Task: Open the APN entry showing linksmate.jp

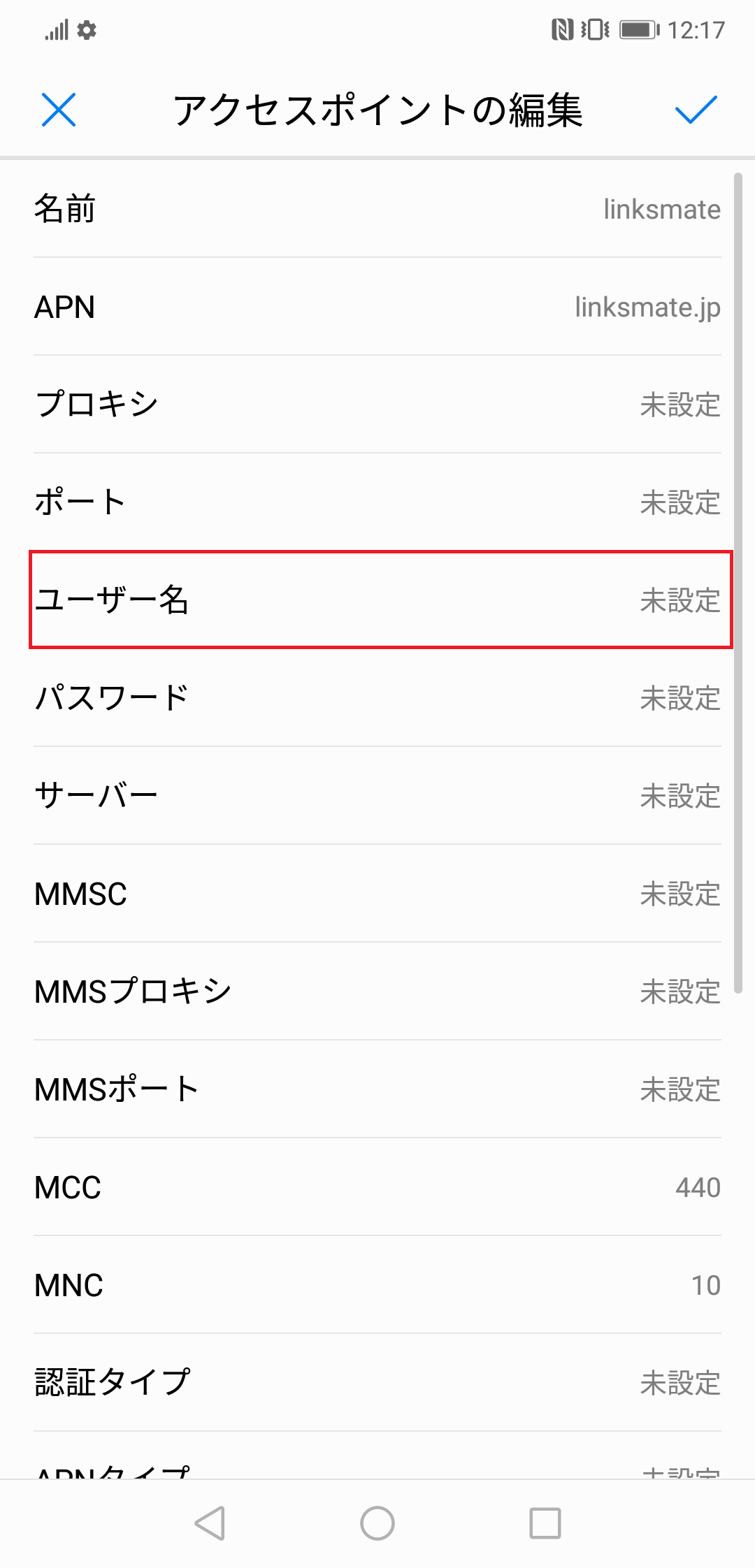Action: [377, 307]
